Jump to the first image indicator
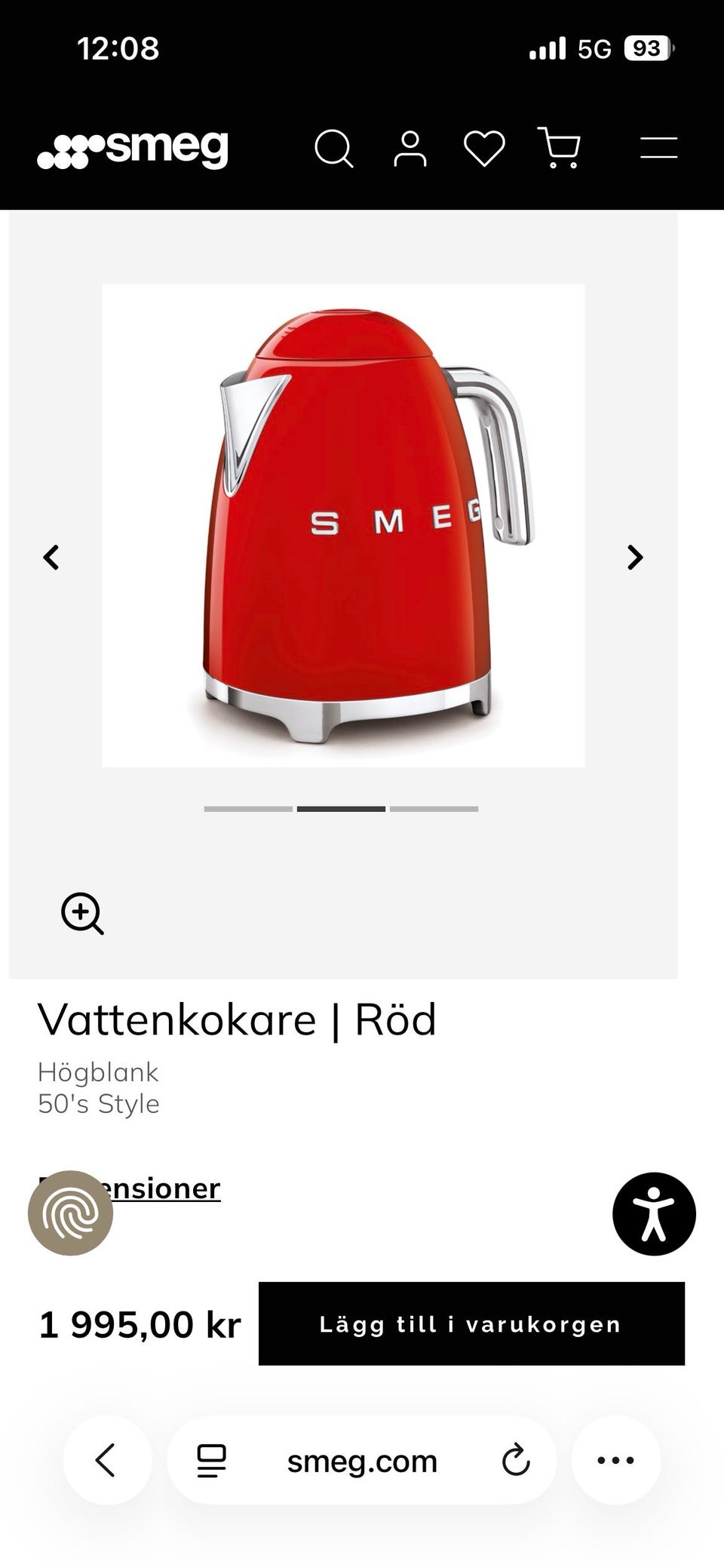Viewport: 724px width, 1568px height. click(248, 809)
